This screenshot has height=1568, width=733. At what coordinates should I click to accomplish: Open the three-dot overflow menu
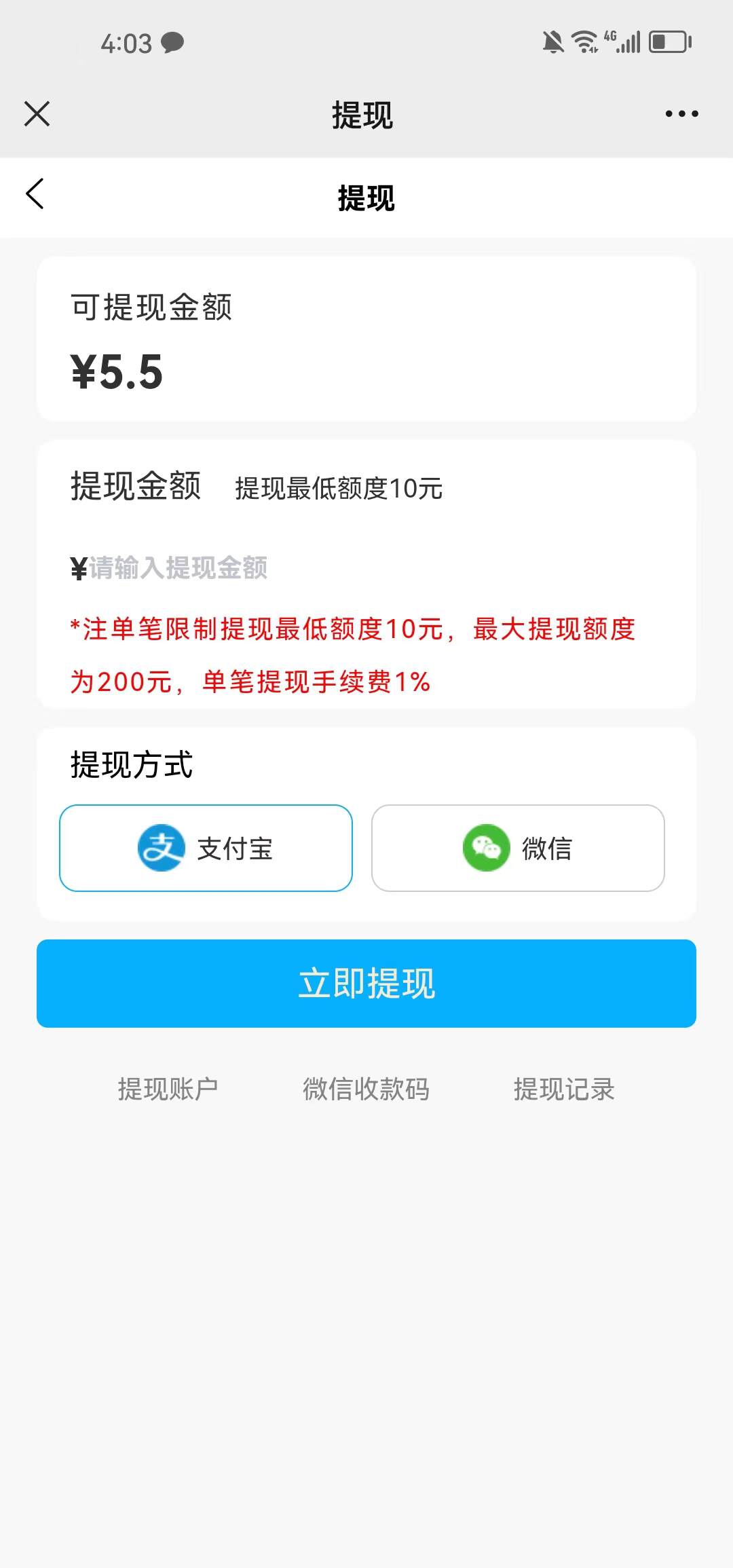tap(681, 114)
